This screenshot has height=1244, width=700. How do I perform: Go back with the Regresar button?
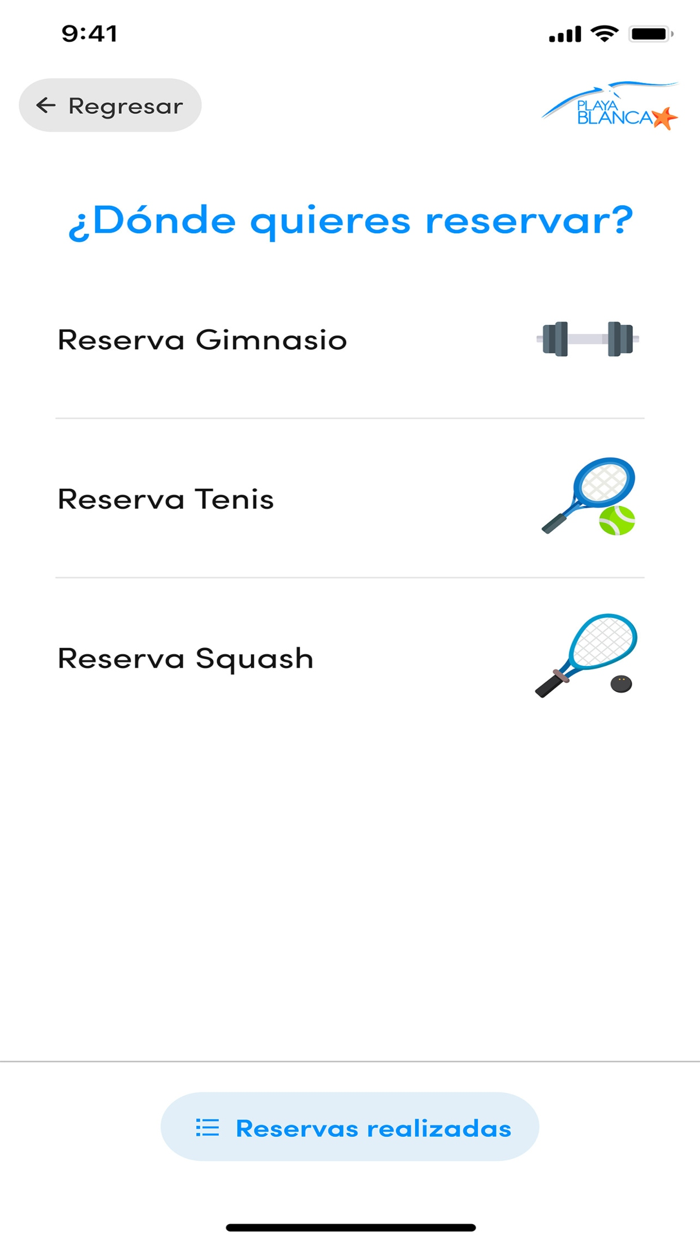click(x=110, y=106)
